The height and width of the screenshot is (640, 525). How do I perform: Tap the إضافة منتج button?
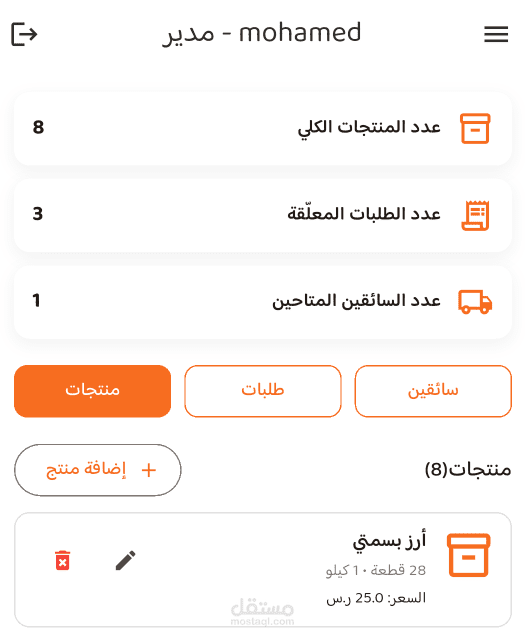(x=98, y=470)
